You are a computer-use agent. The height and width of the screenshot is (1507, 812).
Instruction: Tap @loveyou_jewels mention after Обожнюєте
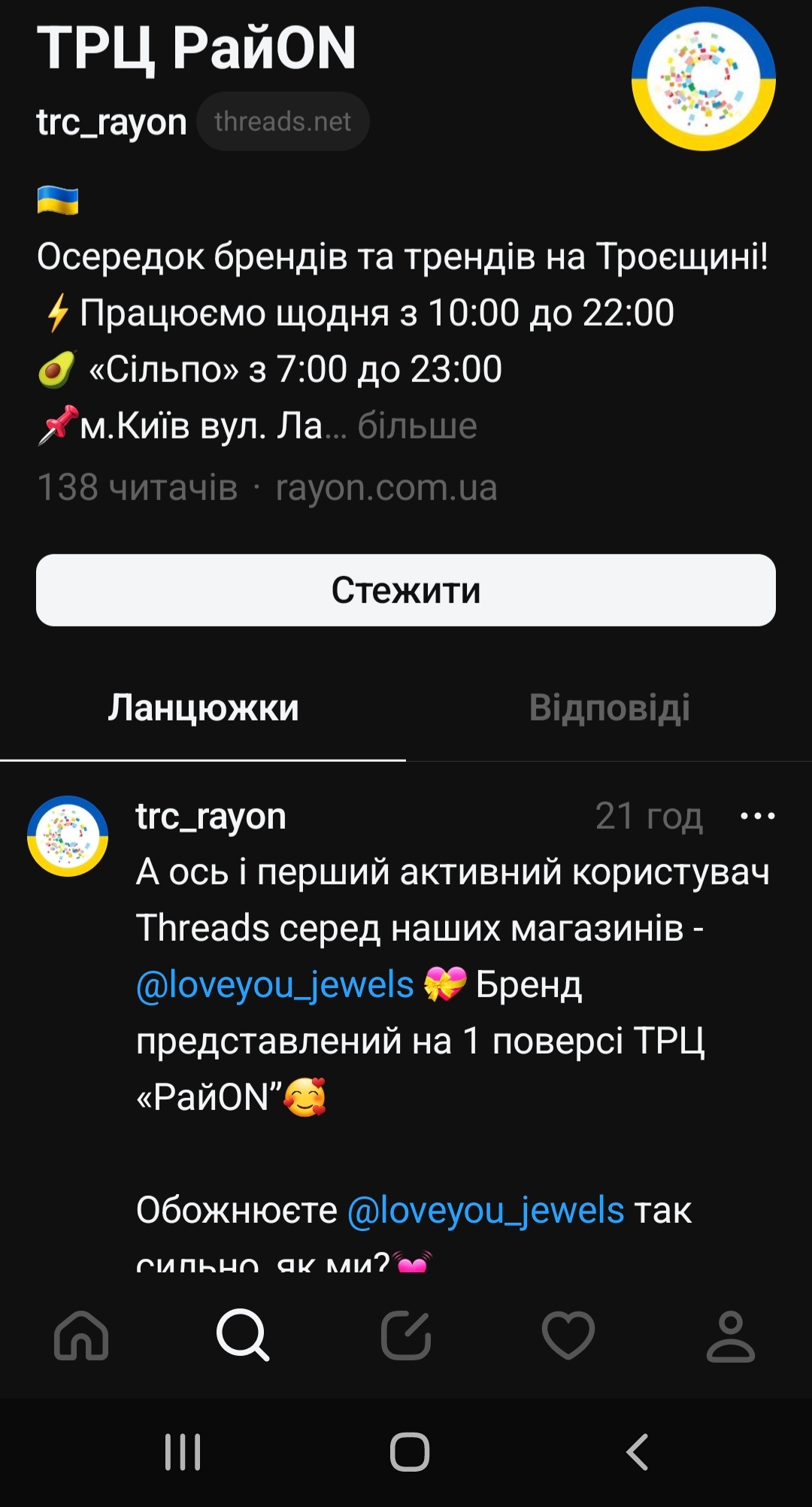pos(486,1210)
